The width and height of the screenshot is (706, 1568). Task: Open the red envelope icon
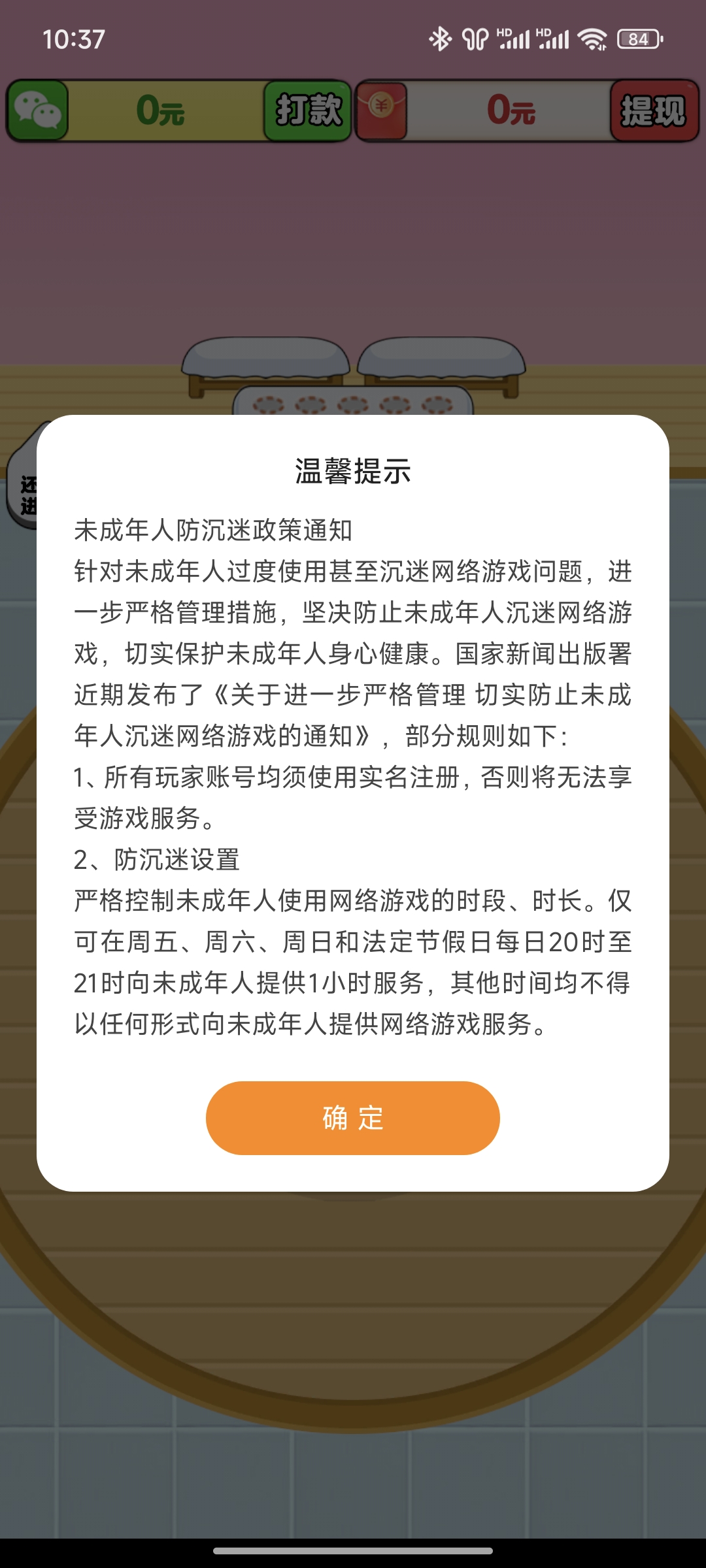[x=382, y=110]
